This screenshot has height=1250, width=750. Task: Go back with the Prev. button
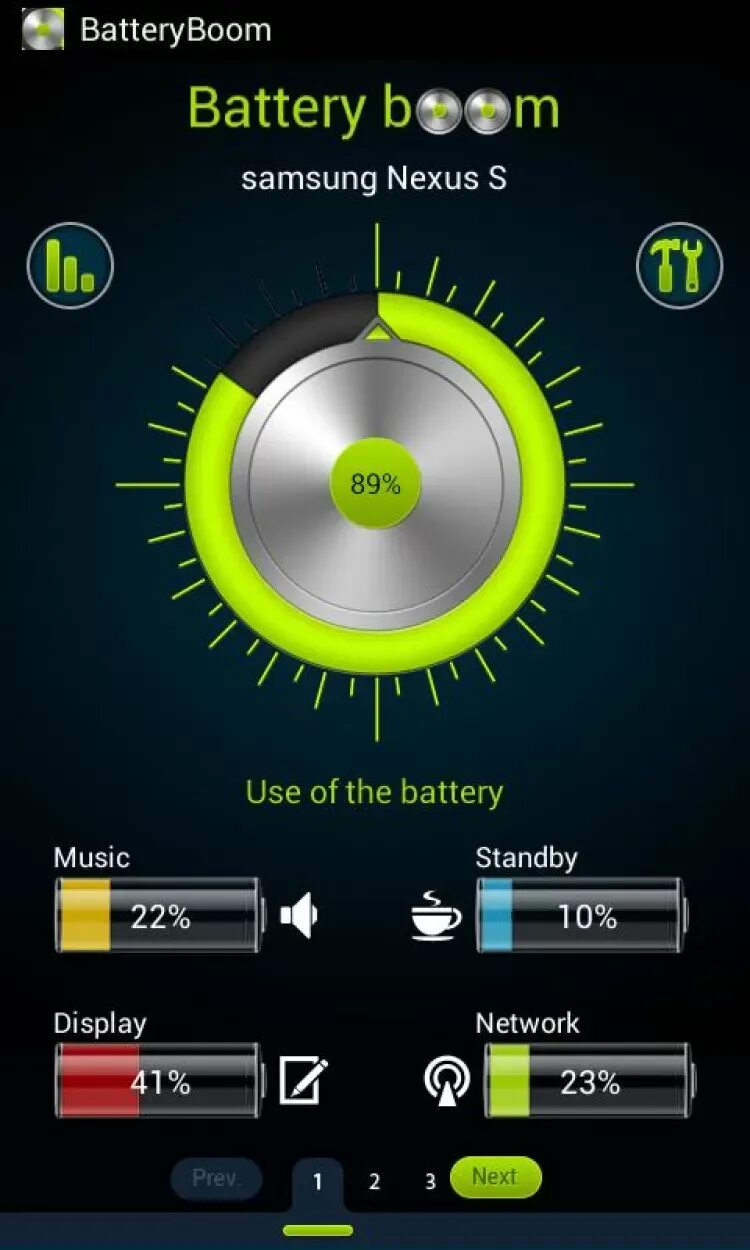click(x=217, y=1178)
